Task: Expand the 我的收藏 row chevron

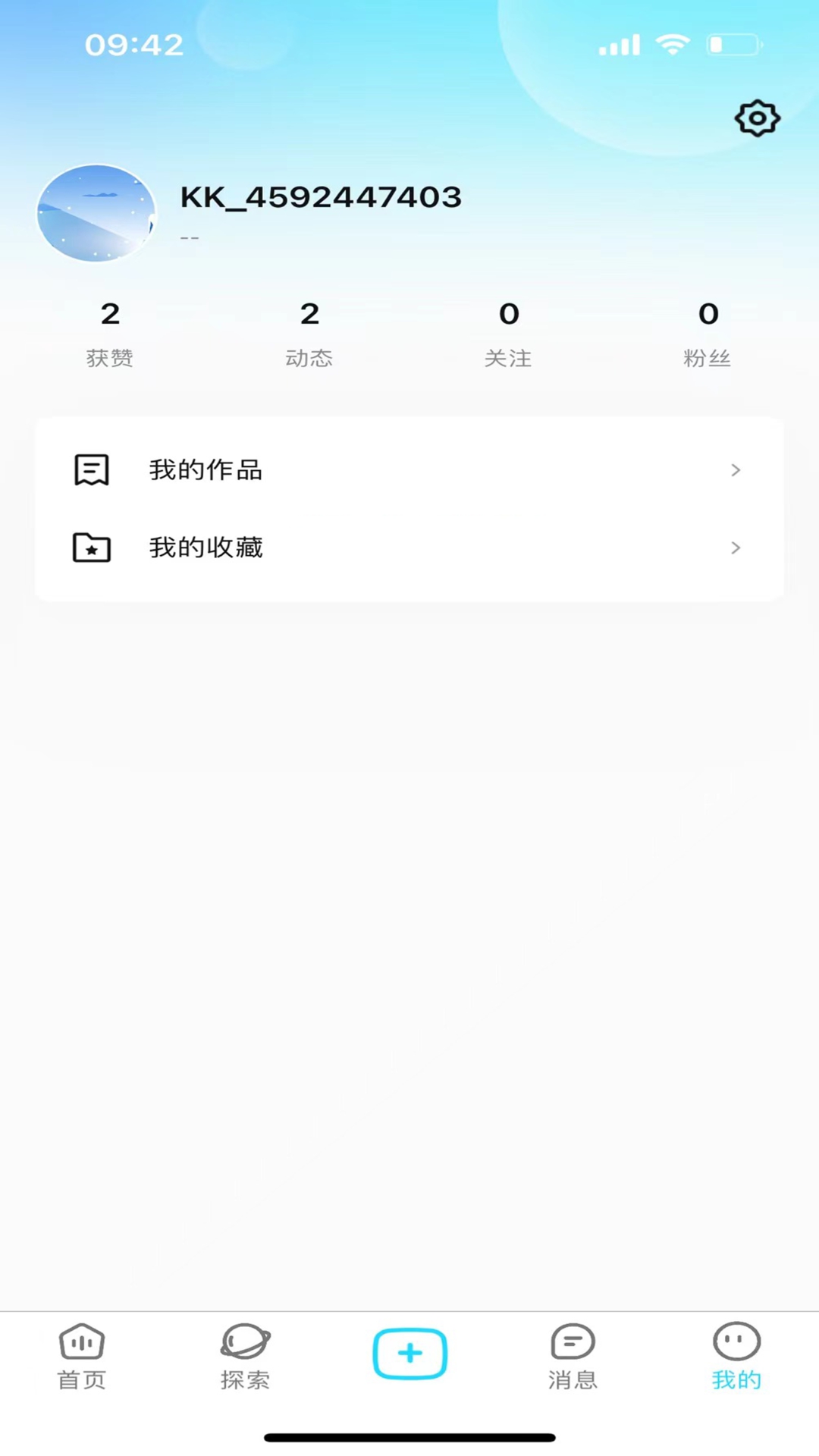Action: tap(735, 548)
